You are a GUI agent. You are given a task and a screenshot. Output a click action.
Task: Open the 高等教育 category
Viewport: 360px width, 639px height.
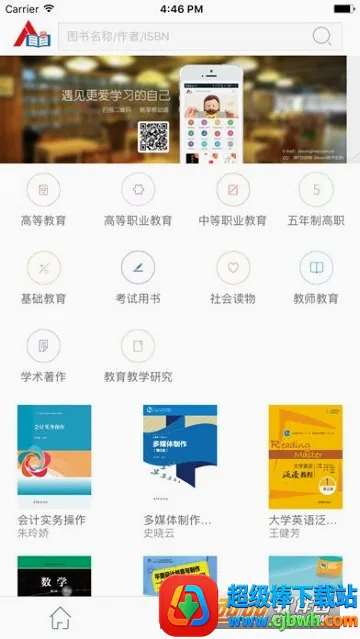(44, 200)
